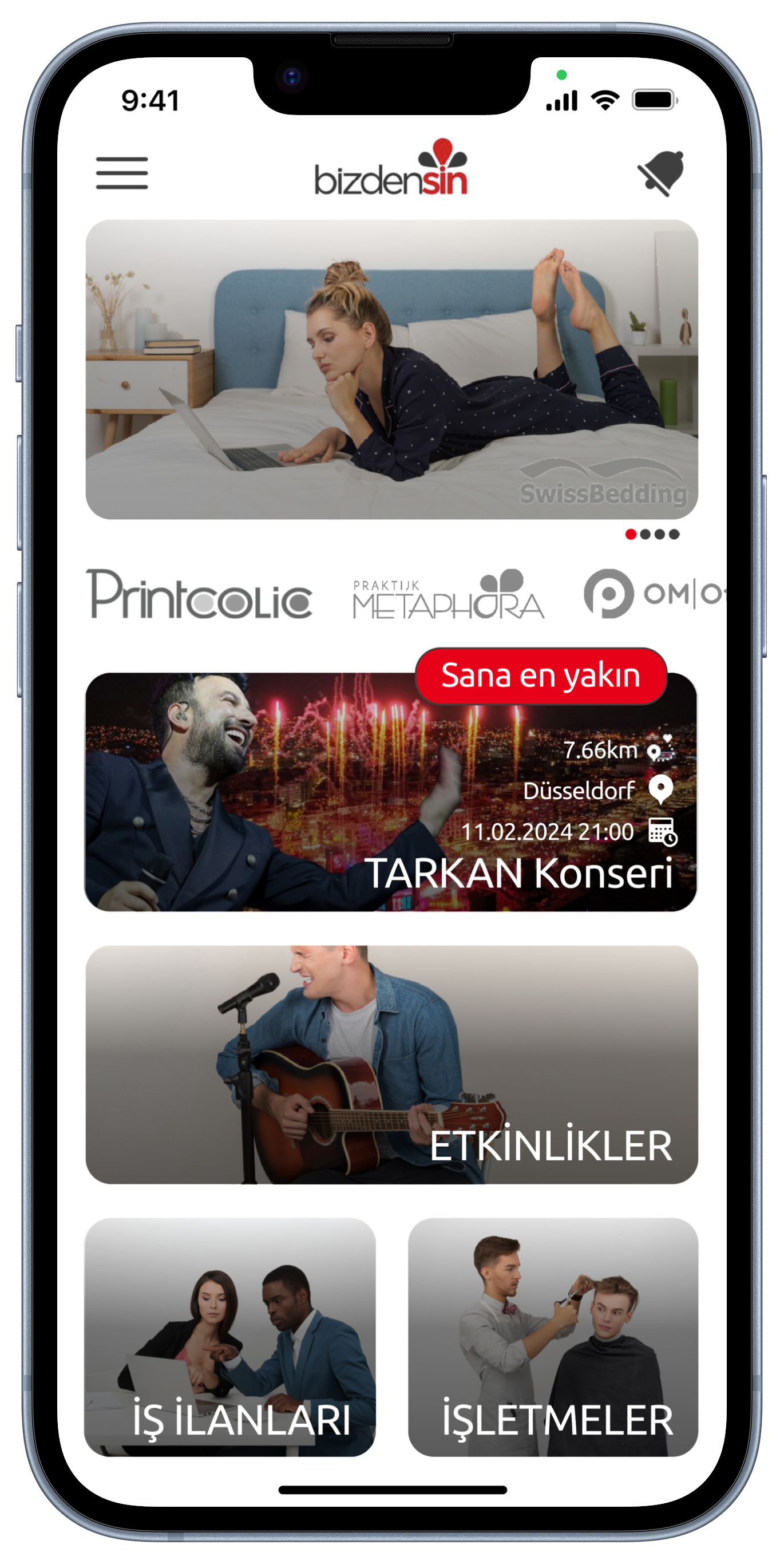Open the SwissBedding banner ad
784x1564 pixels.
(x=391, y=369)
